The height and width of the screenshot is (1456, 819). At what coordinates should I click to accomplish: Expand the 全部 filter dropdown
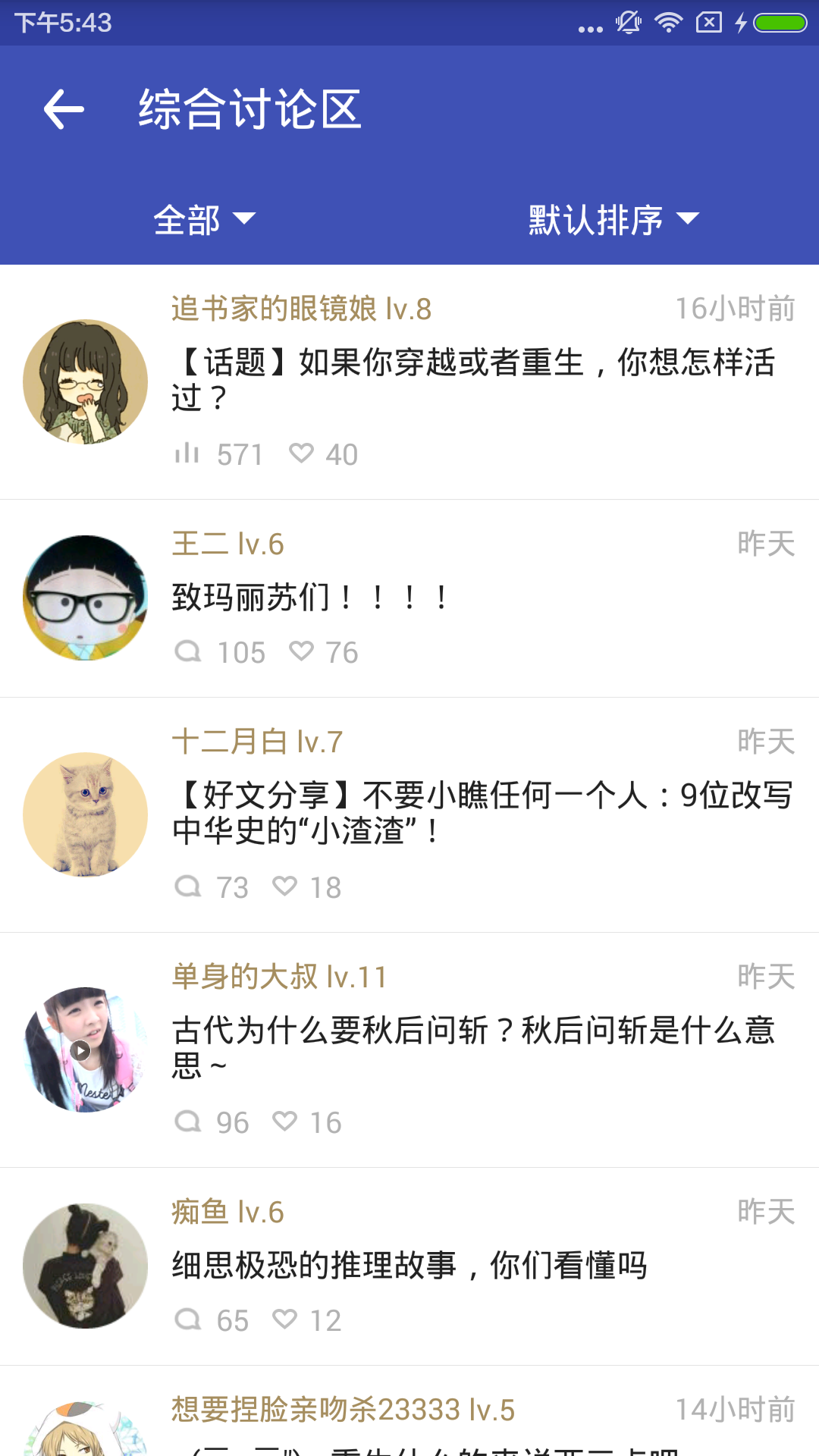[x=204, y=220]
